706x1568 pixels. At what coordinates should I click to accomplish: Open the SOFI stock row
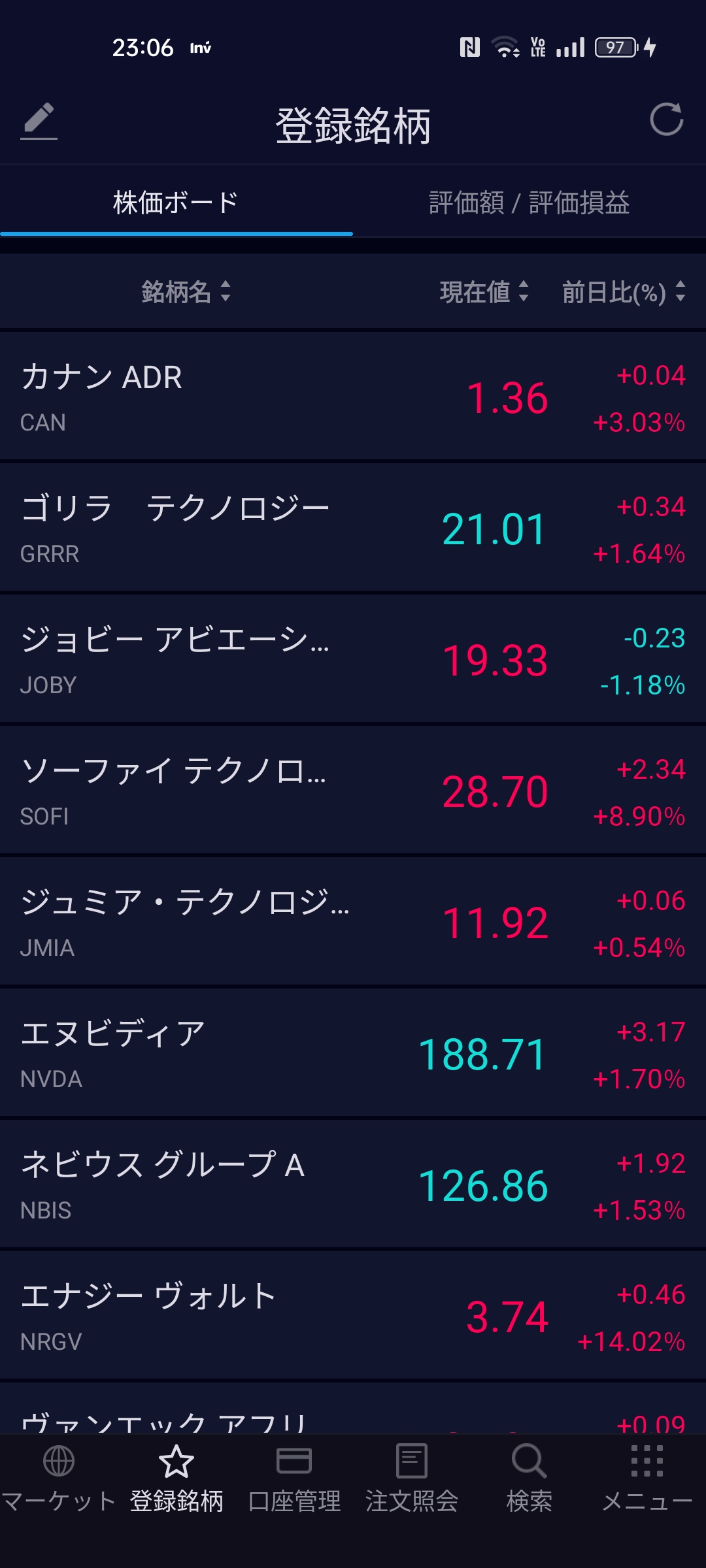[353, 791]
